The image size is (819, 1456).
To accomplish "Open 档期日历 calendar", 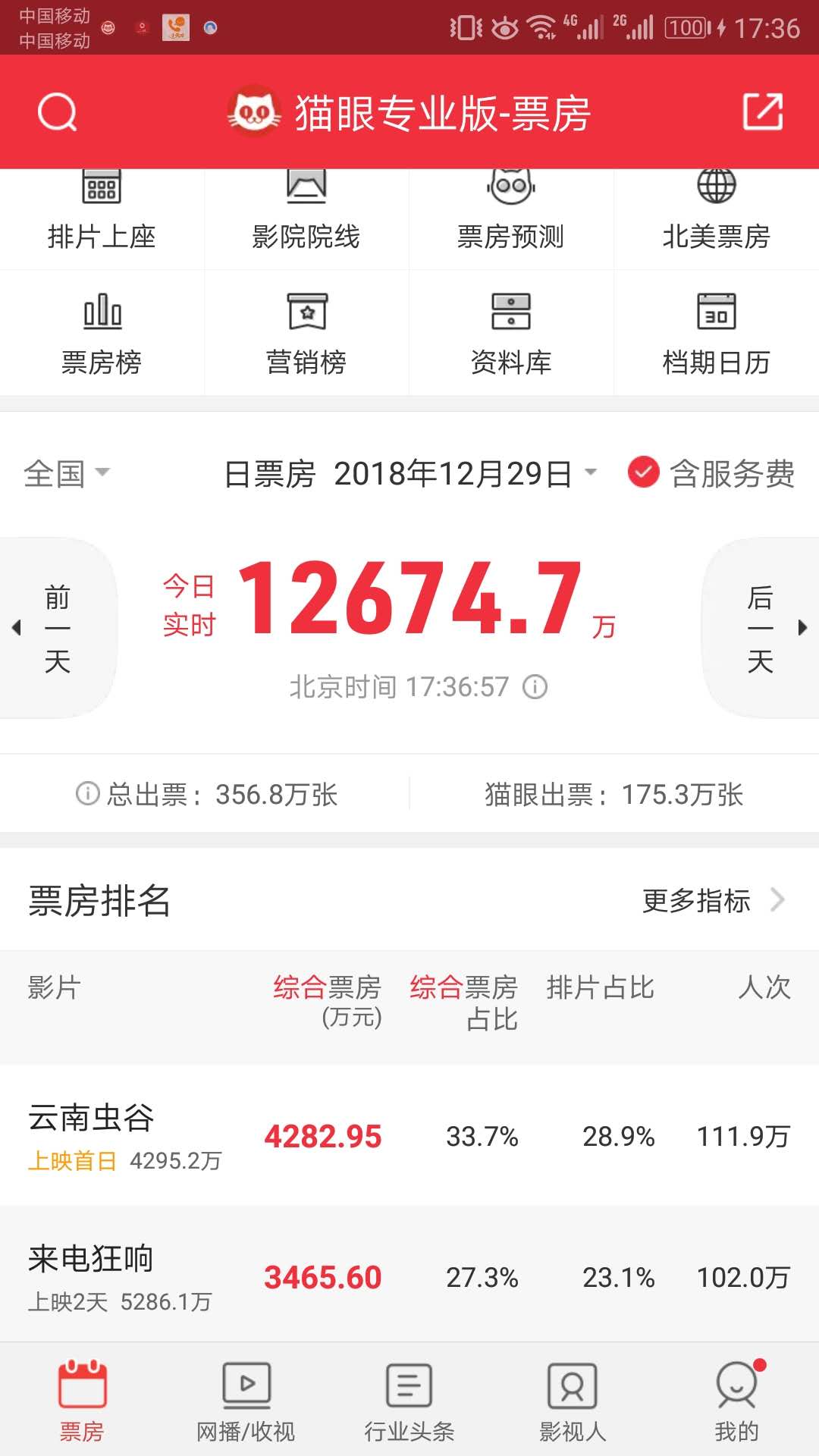I will [716, 334].
